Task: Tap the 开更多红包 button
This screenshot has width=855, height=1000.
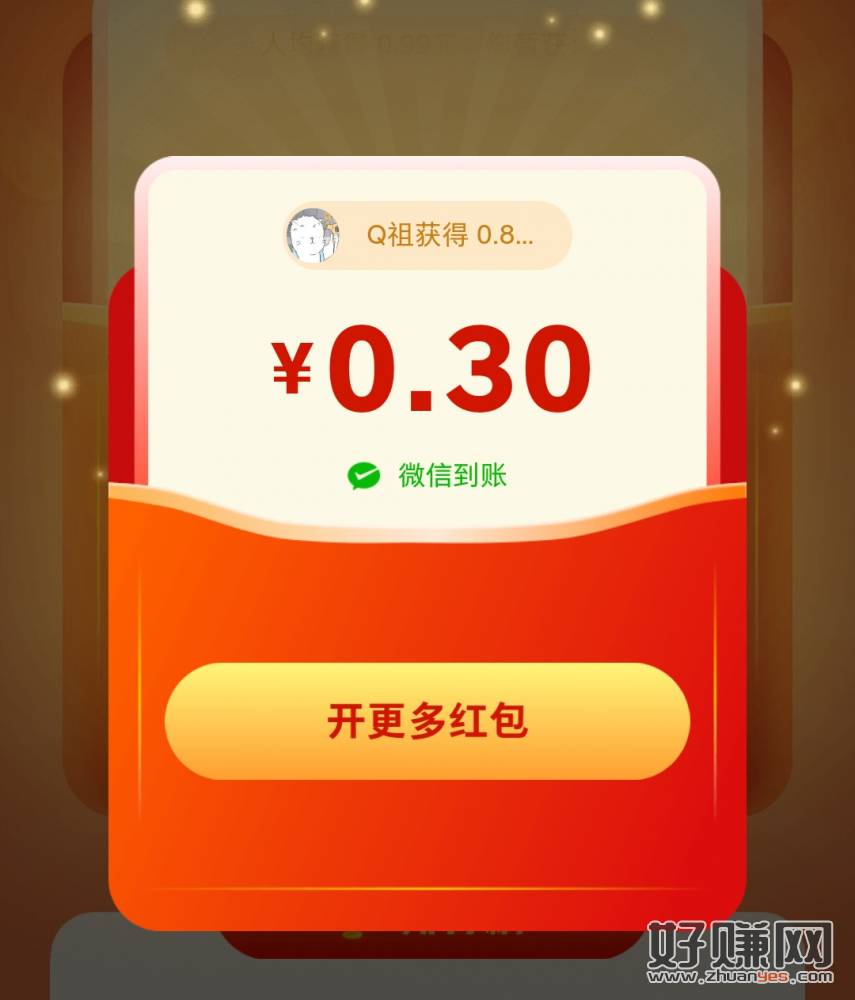Action: [427, 721]
